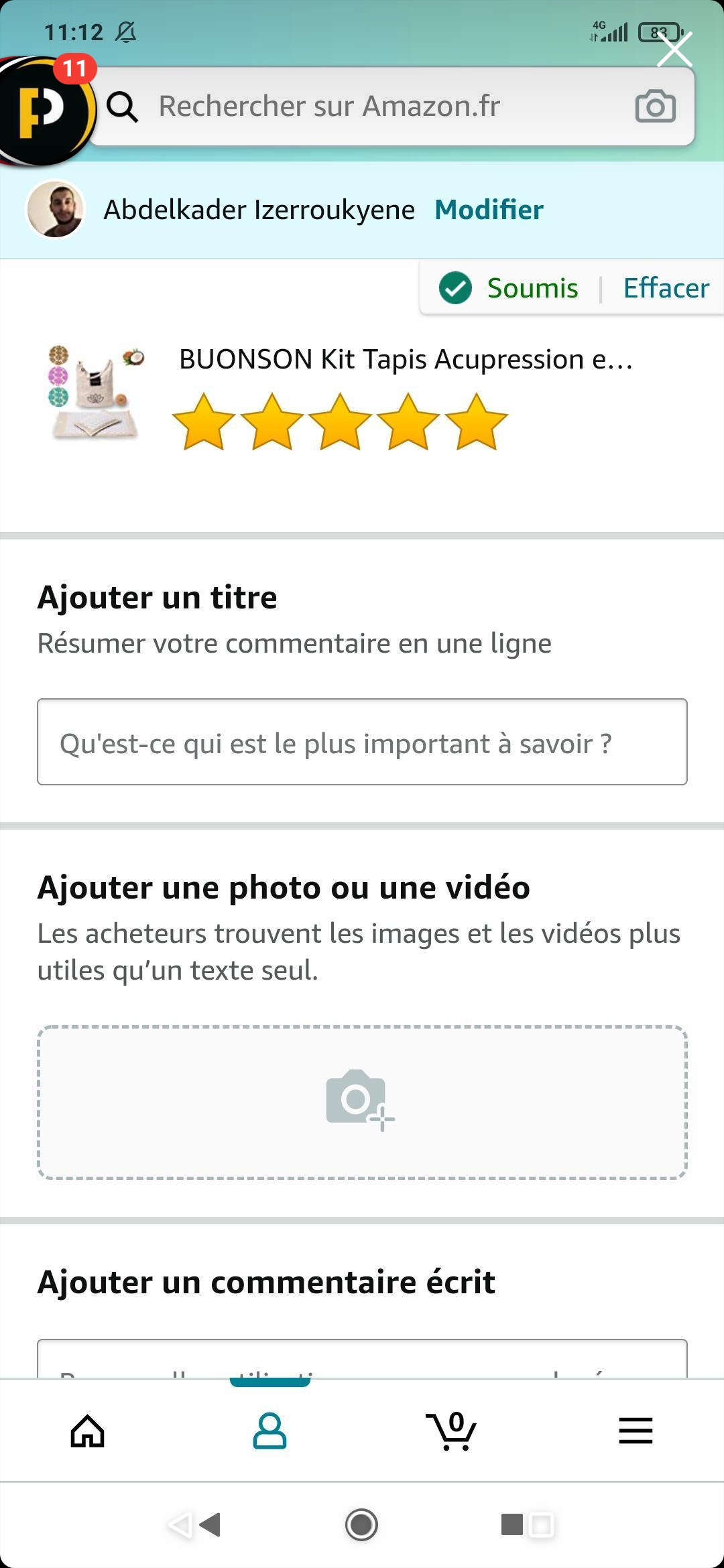Open the hamburger menu tab
This screenshot has height=1568, width=724.
[x=636, y=1431]
